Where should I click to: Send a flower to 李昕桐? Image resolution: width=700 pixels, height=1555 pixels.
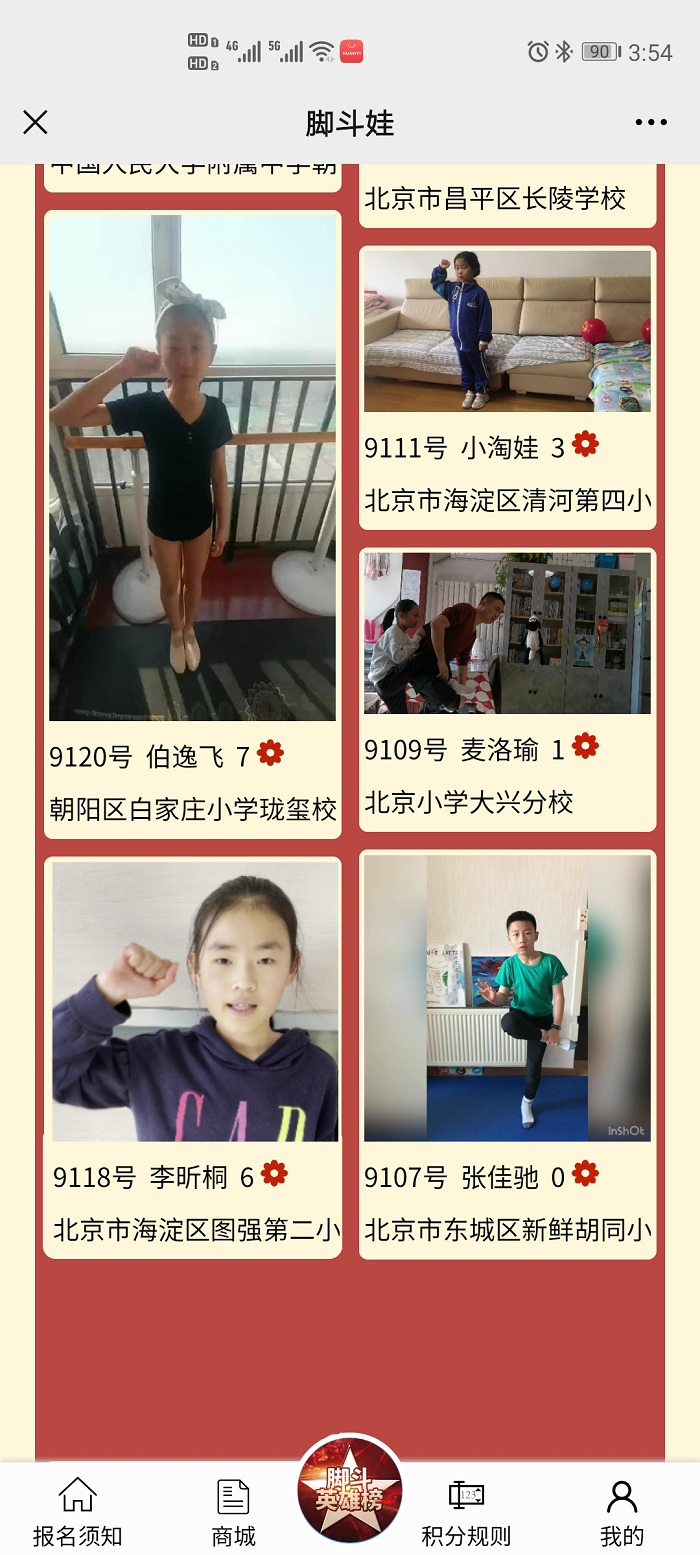click(274, 1175)
